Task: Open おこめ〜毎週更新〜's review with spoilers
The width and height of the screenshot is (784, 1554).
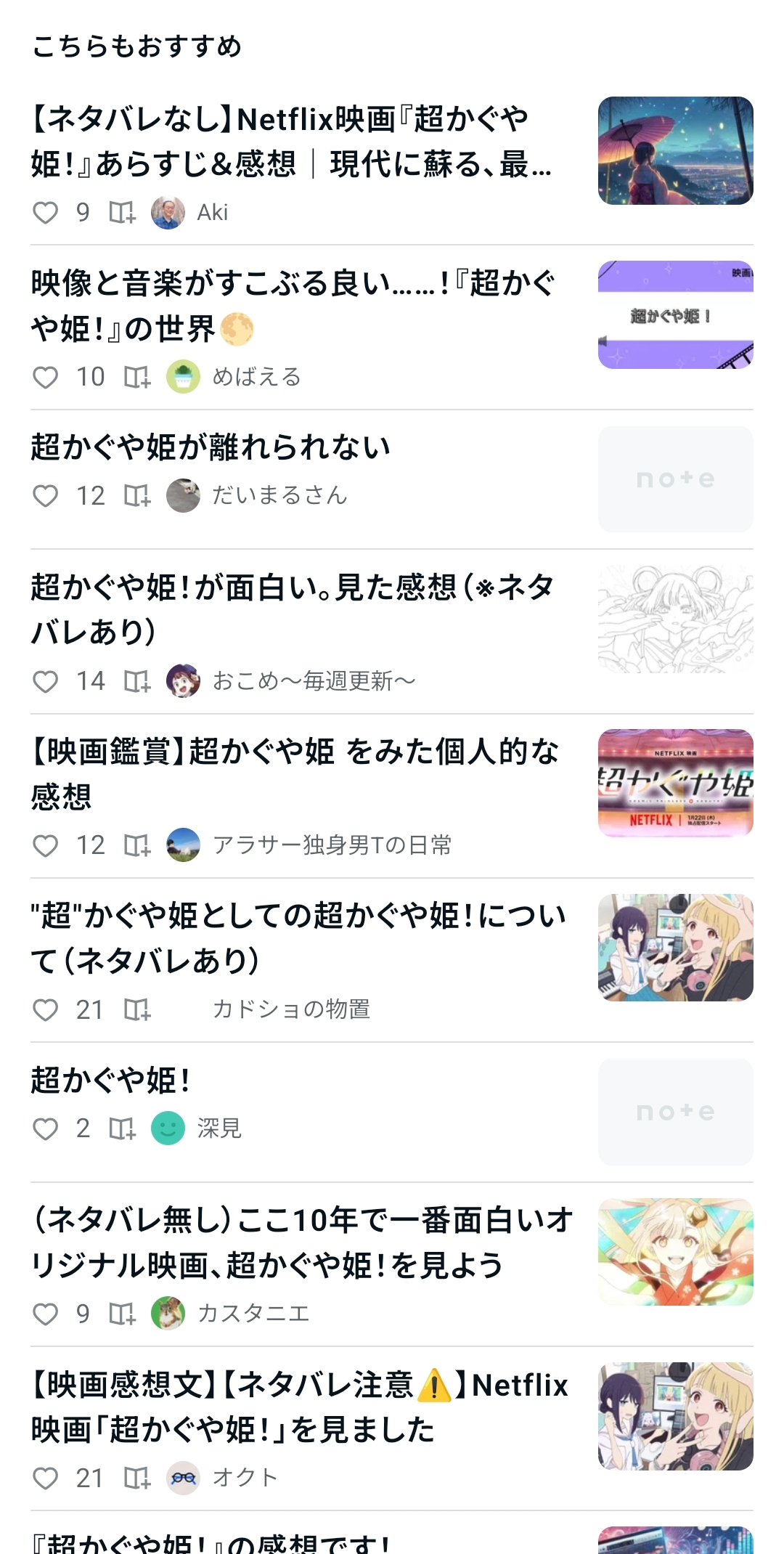Action: (292, 609)
